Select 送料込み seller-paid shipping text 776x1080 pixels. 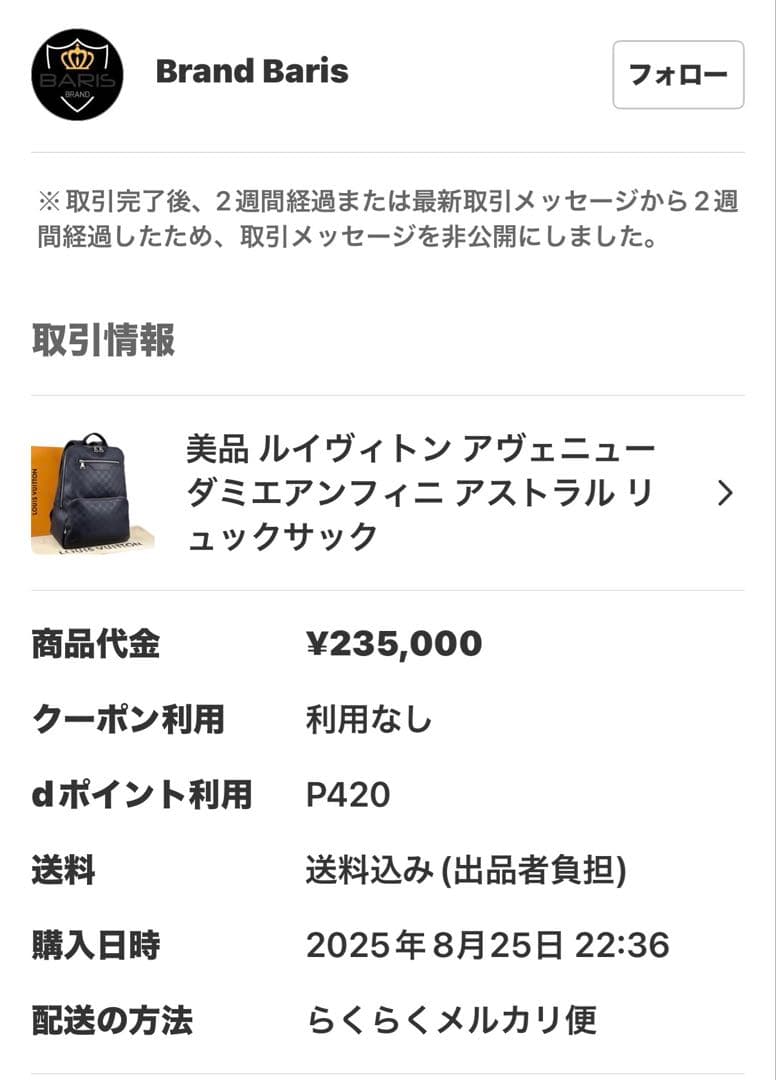[465, 868]
